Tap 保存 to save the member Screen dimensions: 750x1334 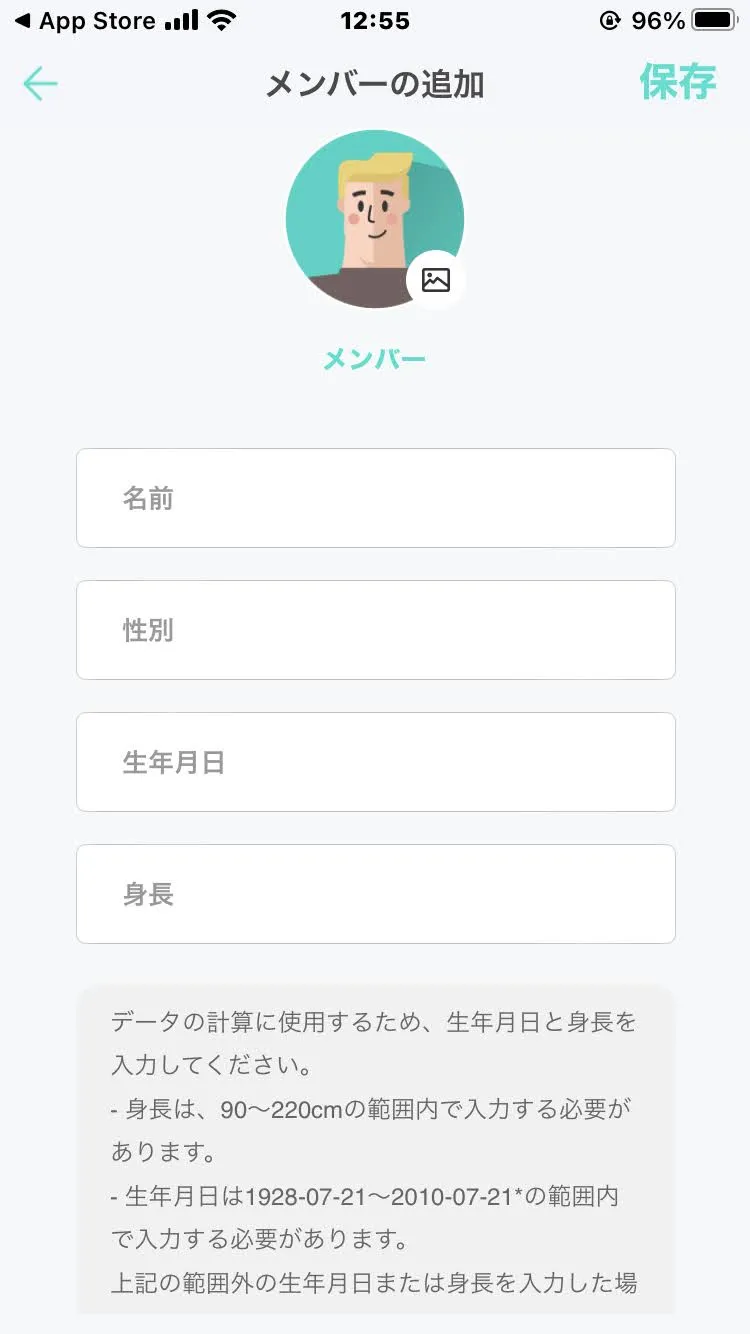click(x=678, y=82)
